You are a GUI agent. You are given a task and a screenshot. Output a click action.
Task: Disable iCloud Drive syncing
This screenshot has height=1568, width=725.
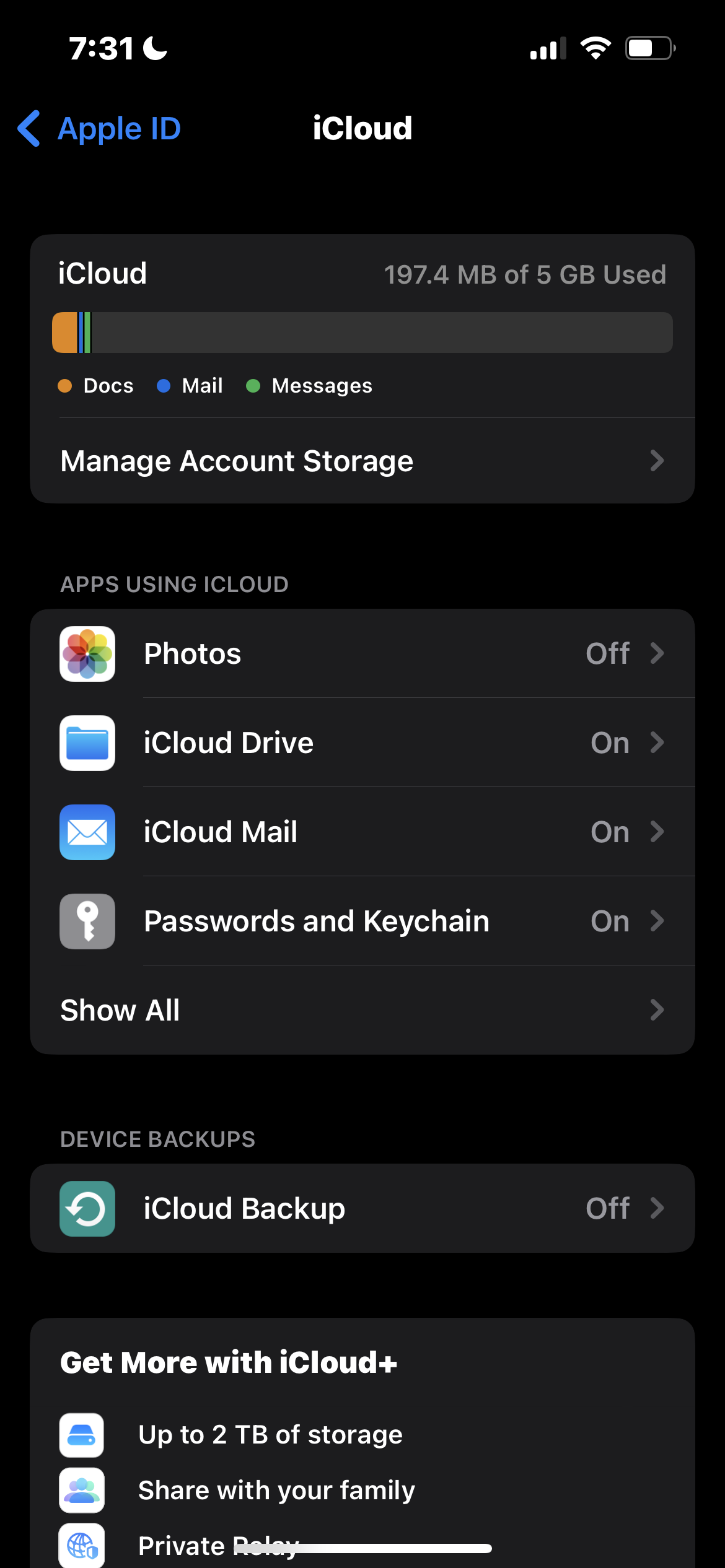(x=362, y=744)
